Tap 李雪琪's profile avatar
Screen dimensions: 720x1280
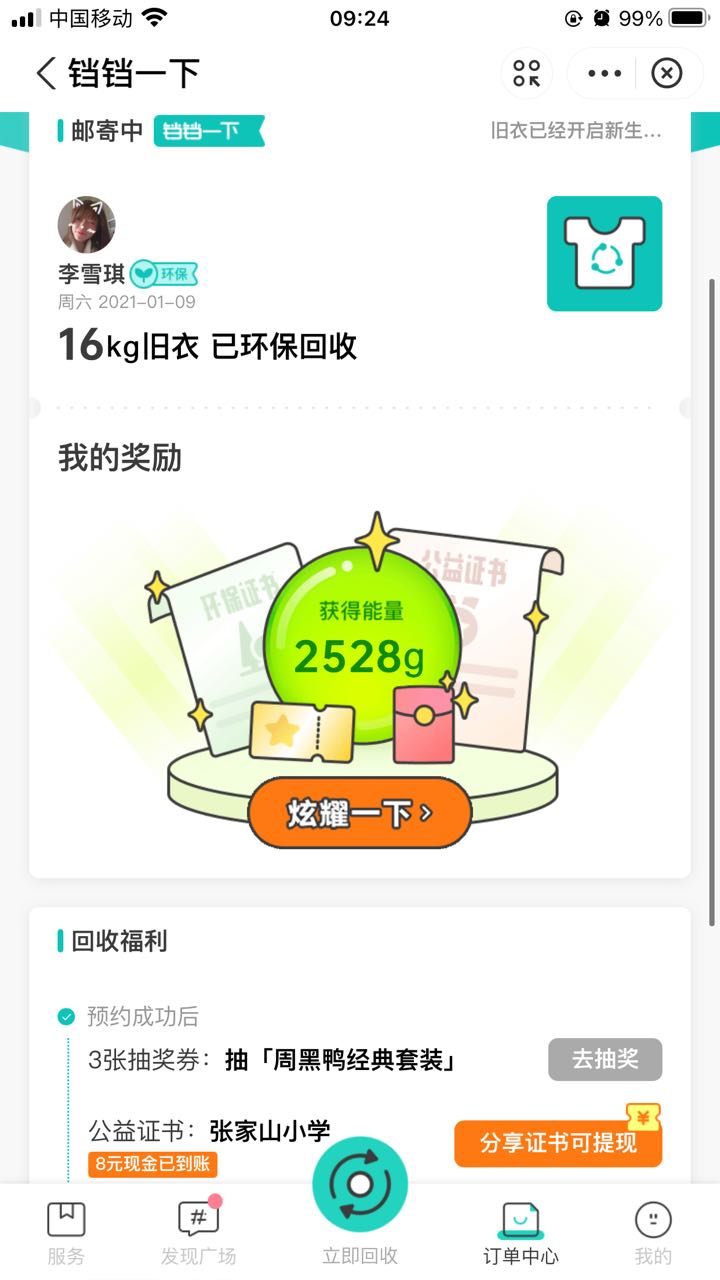click(86, 225)
